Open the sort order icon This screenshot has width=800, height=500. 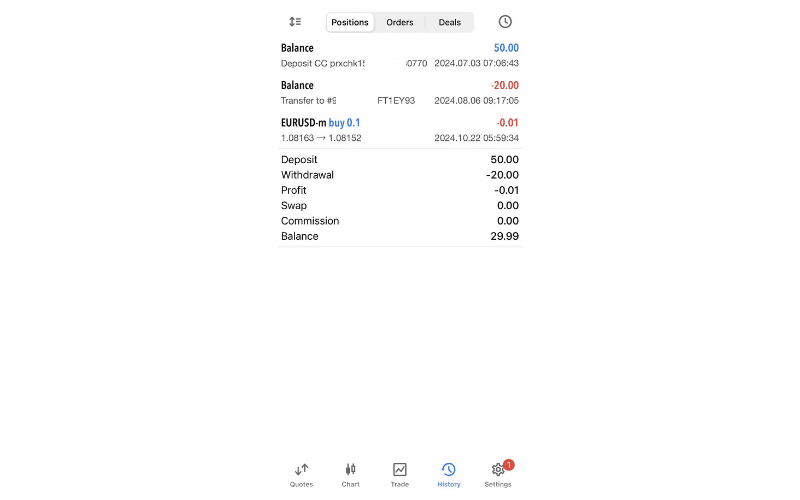click(295, 22)
